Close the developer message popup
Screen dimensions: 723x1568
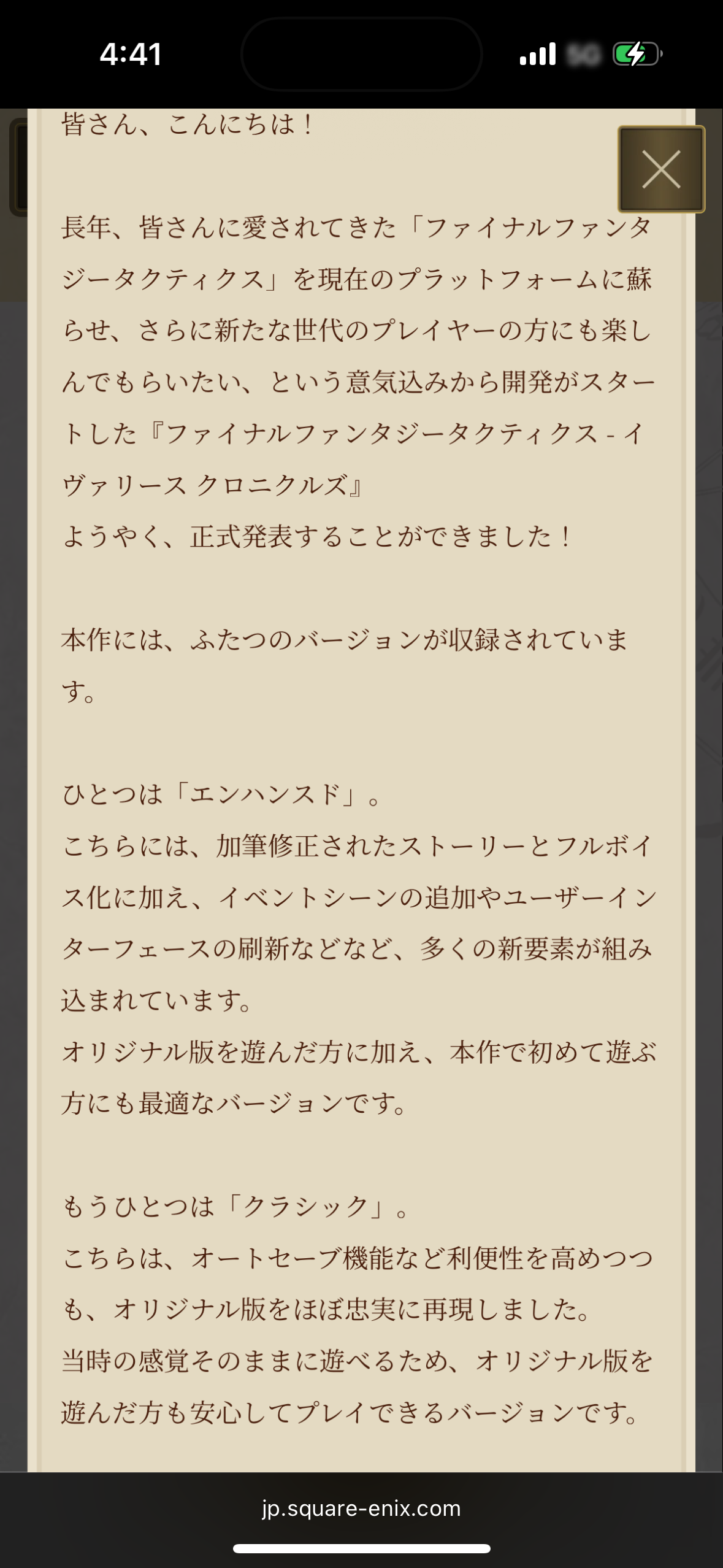coord(661,169)
